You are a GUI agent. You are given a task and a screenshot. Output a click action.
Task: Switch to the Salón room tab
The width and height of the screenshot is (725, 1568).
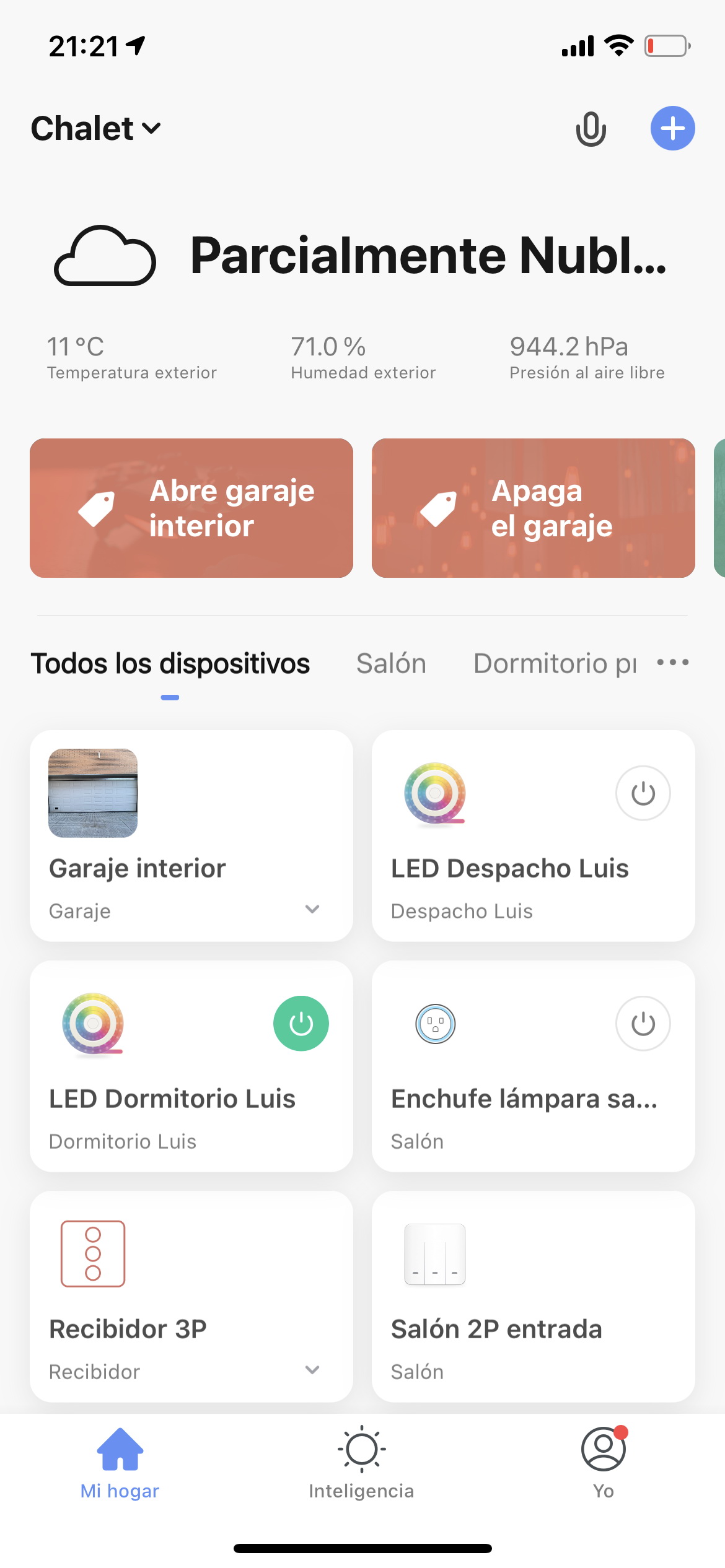(x=391, y=663)
